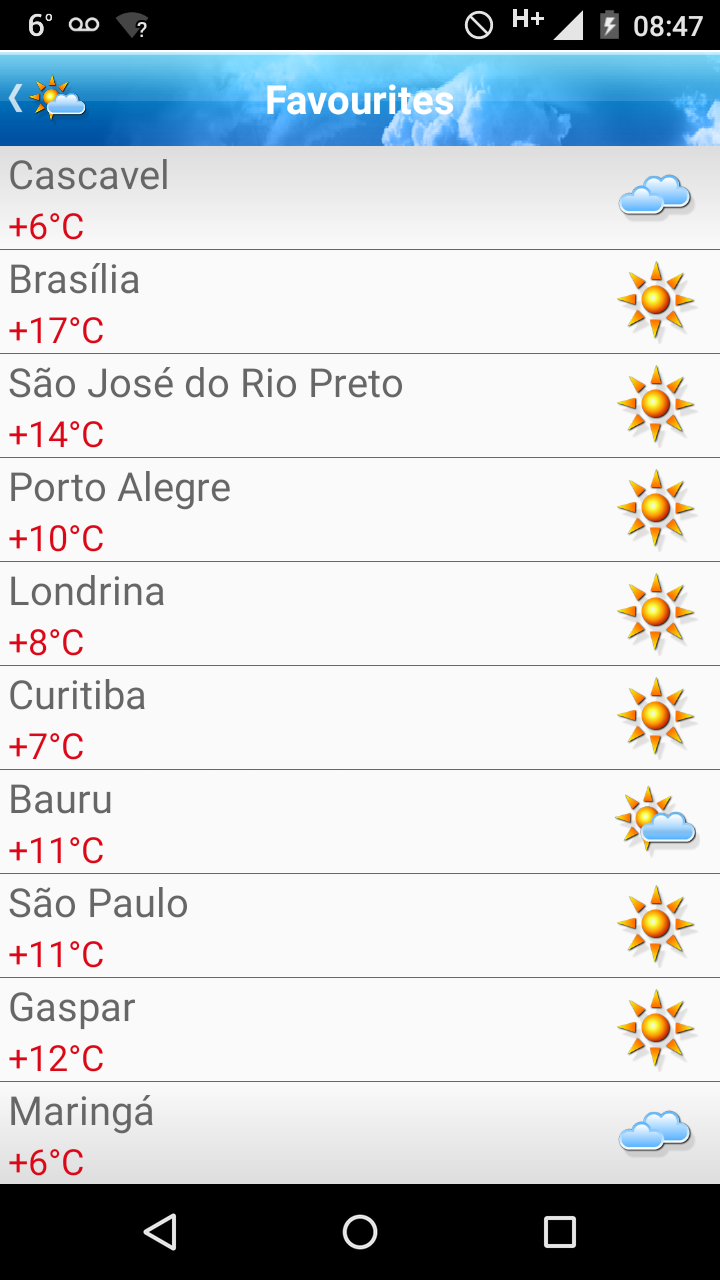Select São José do Rio Preto
Screen dimensions: 720x1280
point(360,406)
